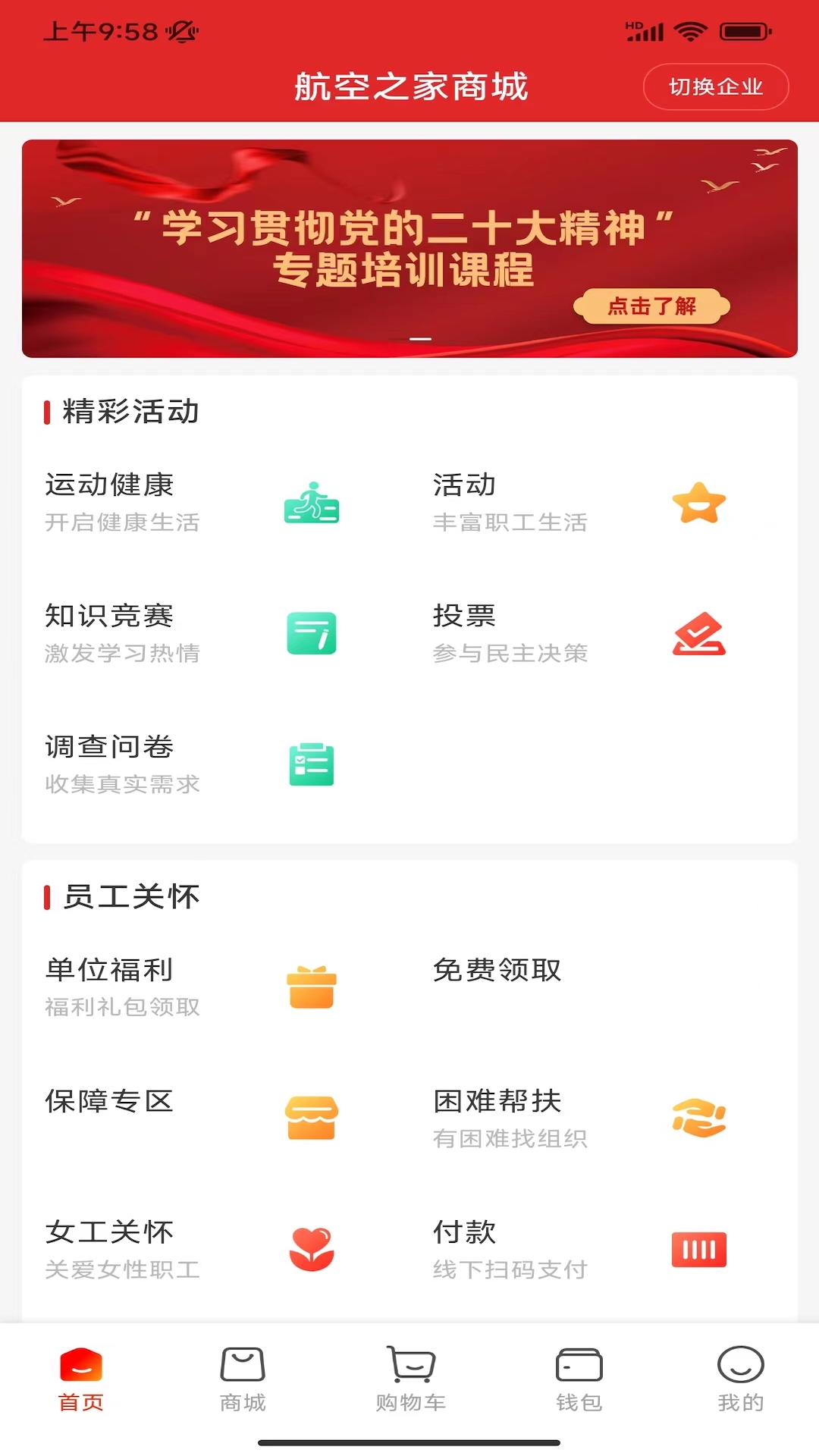Open 调查问卷 clipboard icon

point(311,764)
